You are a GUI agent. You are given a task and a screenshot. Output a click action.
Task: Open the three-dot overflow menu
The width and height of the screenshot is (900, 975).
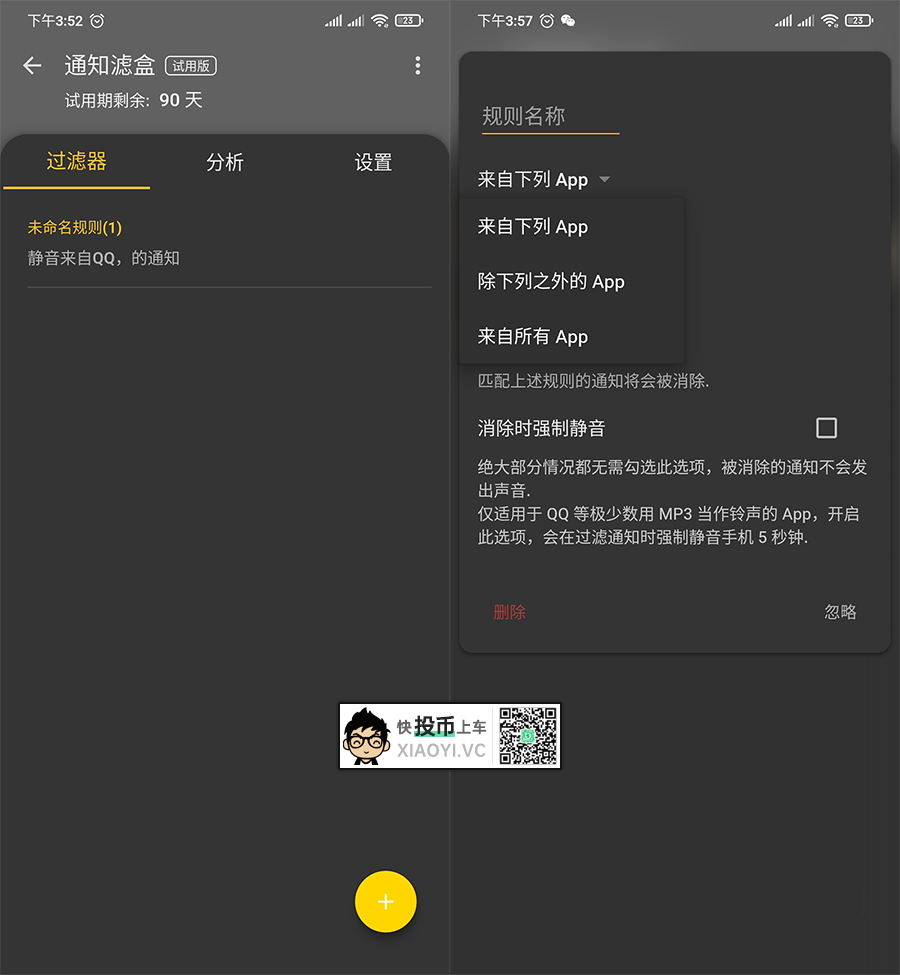tap(417, 66)
